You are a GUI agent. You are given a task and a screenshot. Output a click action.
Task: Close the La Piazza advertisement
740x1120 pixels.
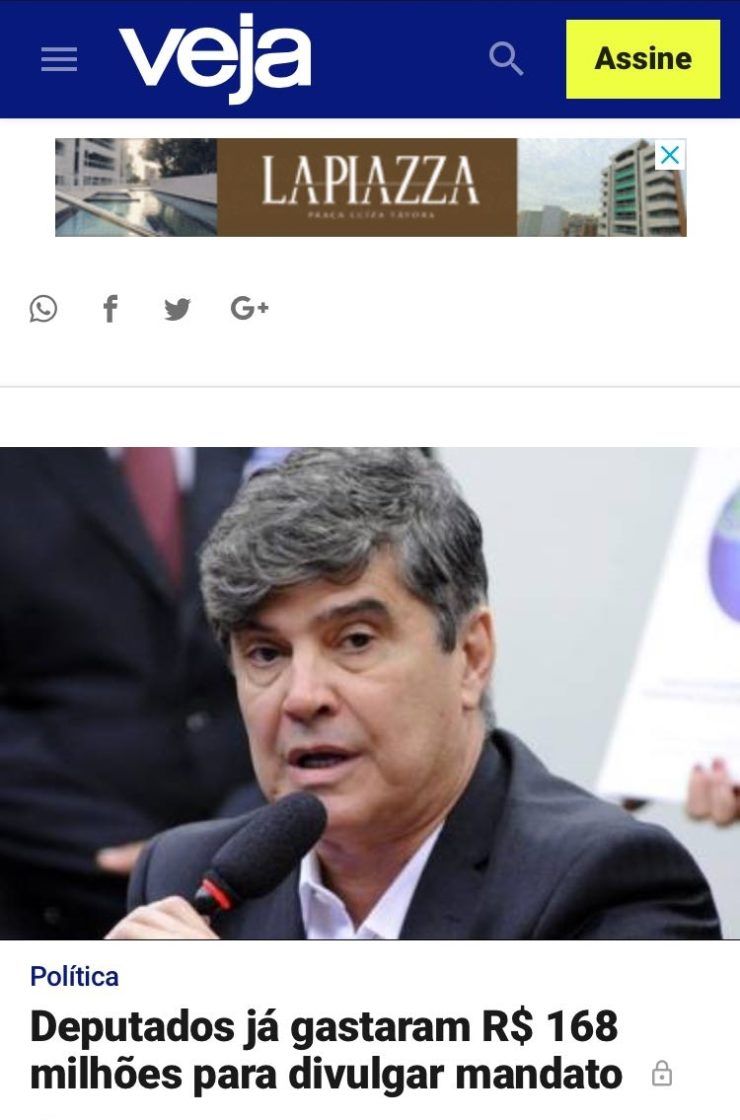tap(670, 155)
